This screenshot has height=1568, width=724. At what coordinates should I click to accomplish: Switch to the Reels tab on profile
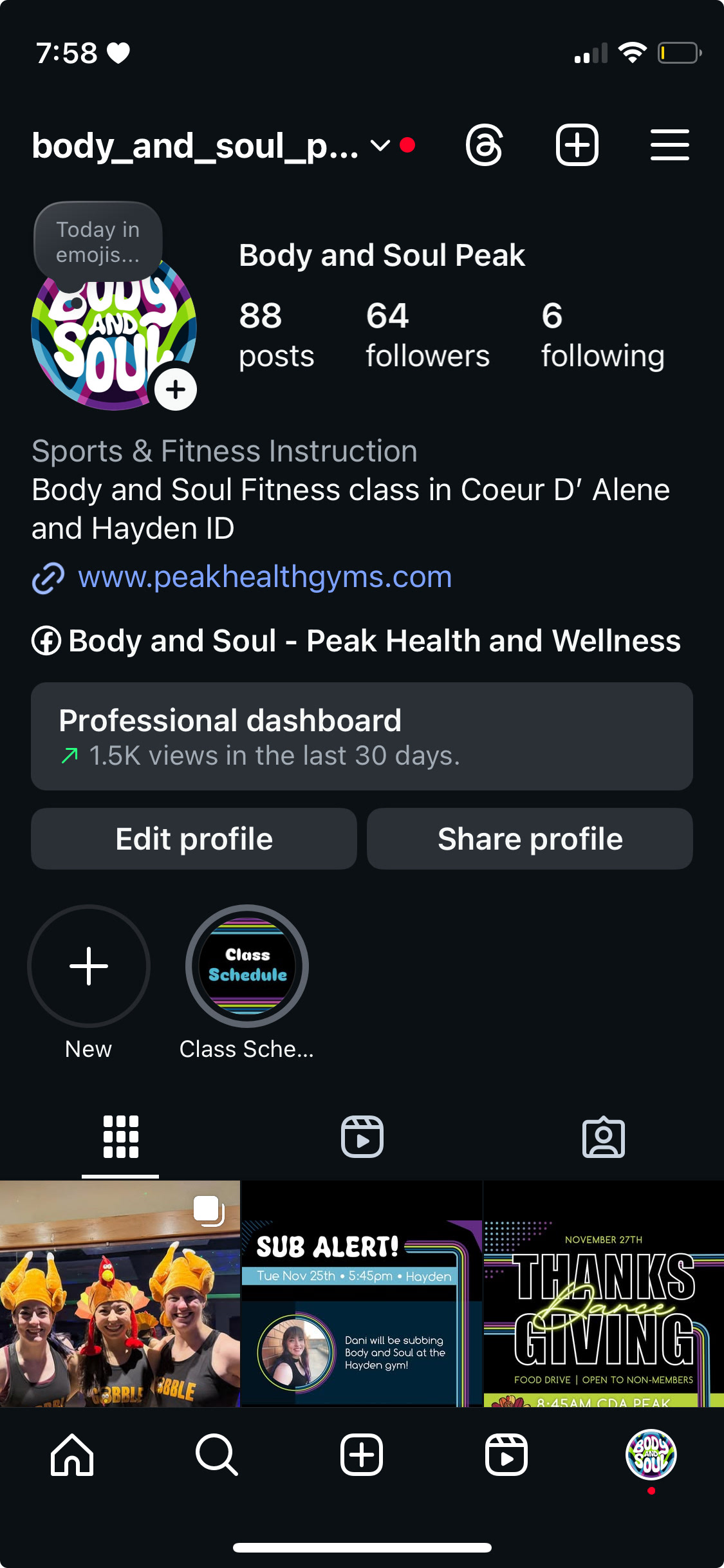coord(362,1137)
